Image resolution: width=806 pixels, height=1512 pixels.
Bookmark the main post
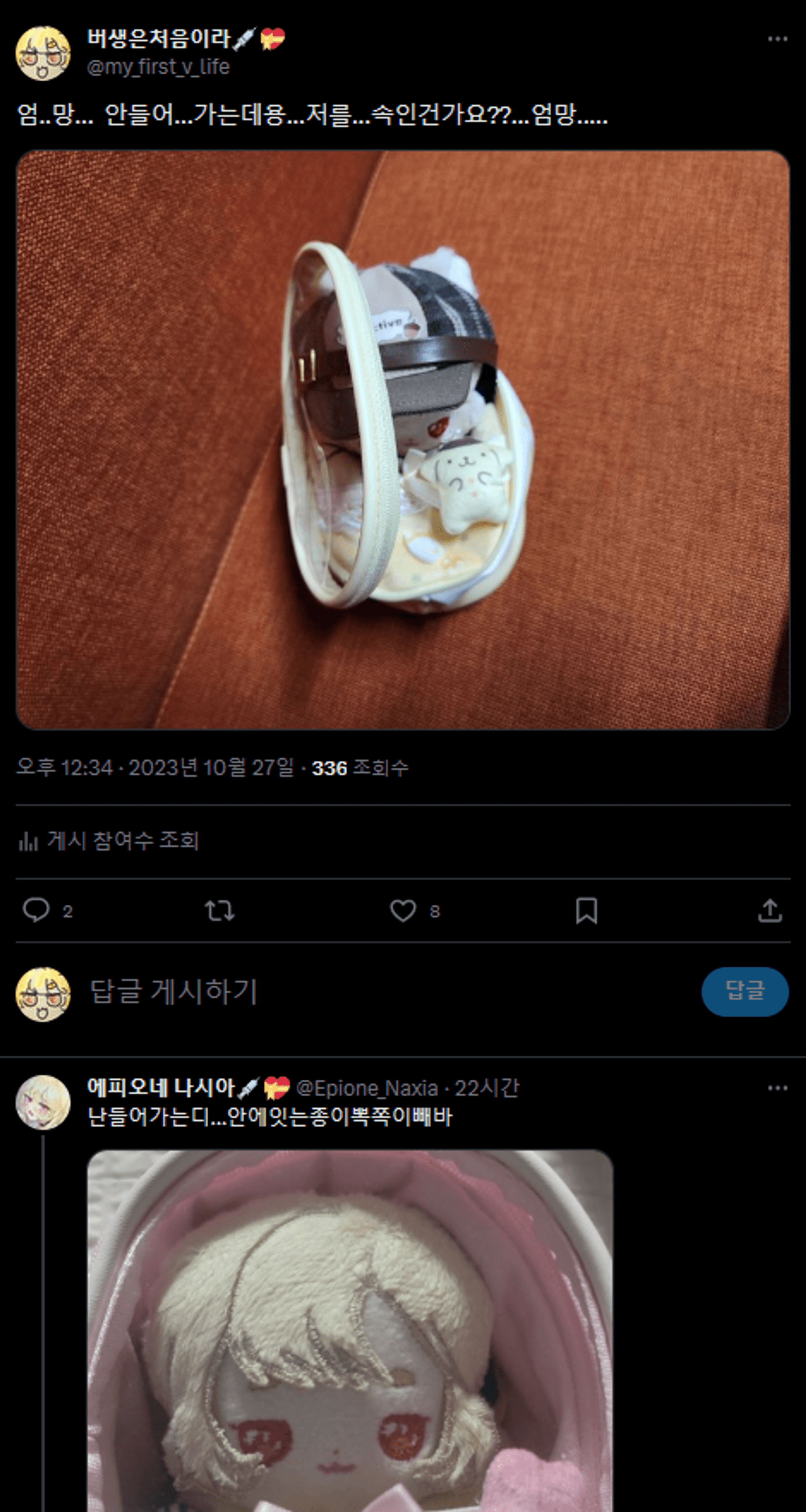pos(586,910)
